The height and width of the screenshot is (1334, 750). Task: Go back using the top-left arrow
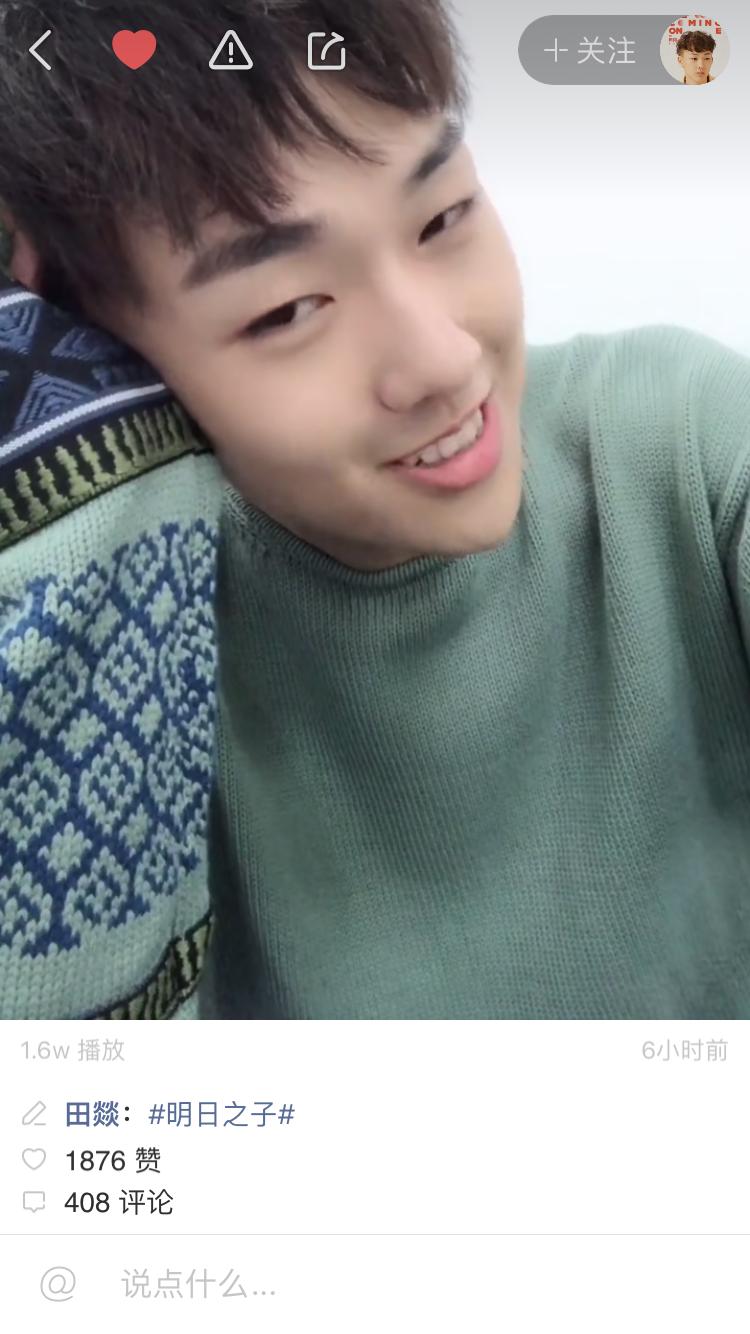coord(40,50)
